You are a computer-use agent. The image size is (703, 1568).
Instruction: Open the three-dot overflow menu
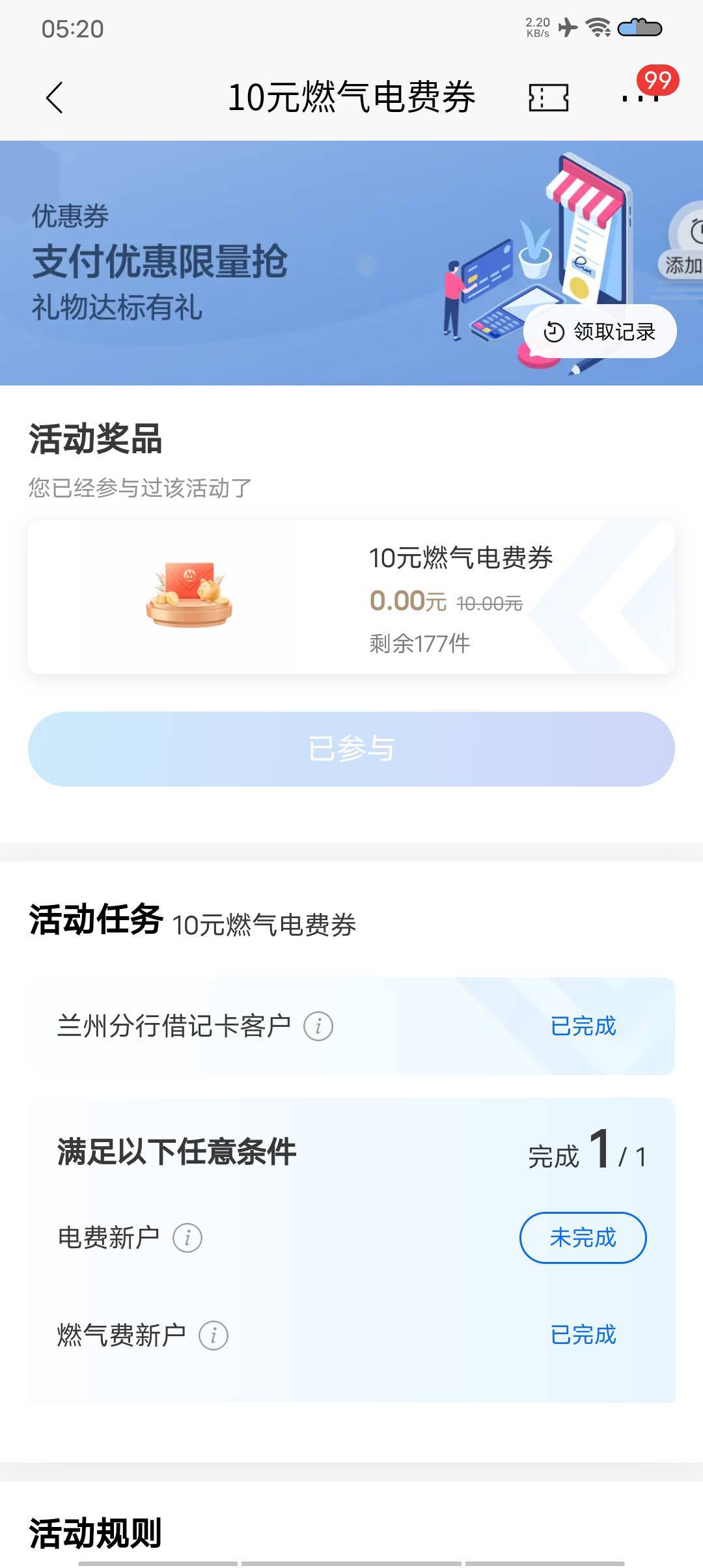pos(641,98)
